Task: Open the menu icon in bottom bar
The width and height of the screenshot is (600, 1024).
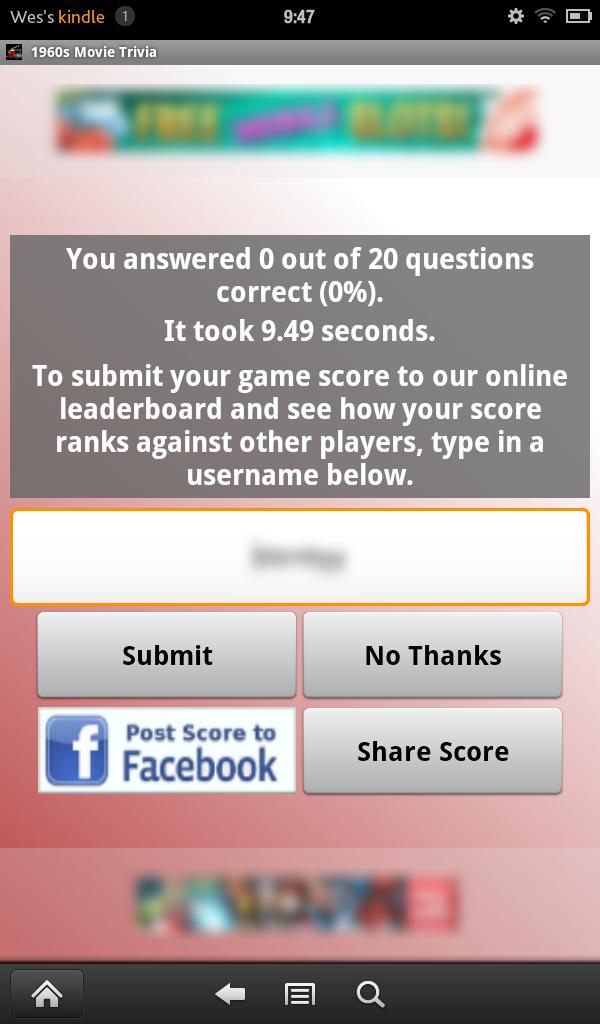Action: (x=300, y=993)
